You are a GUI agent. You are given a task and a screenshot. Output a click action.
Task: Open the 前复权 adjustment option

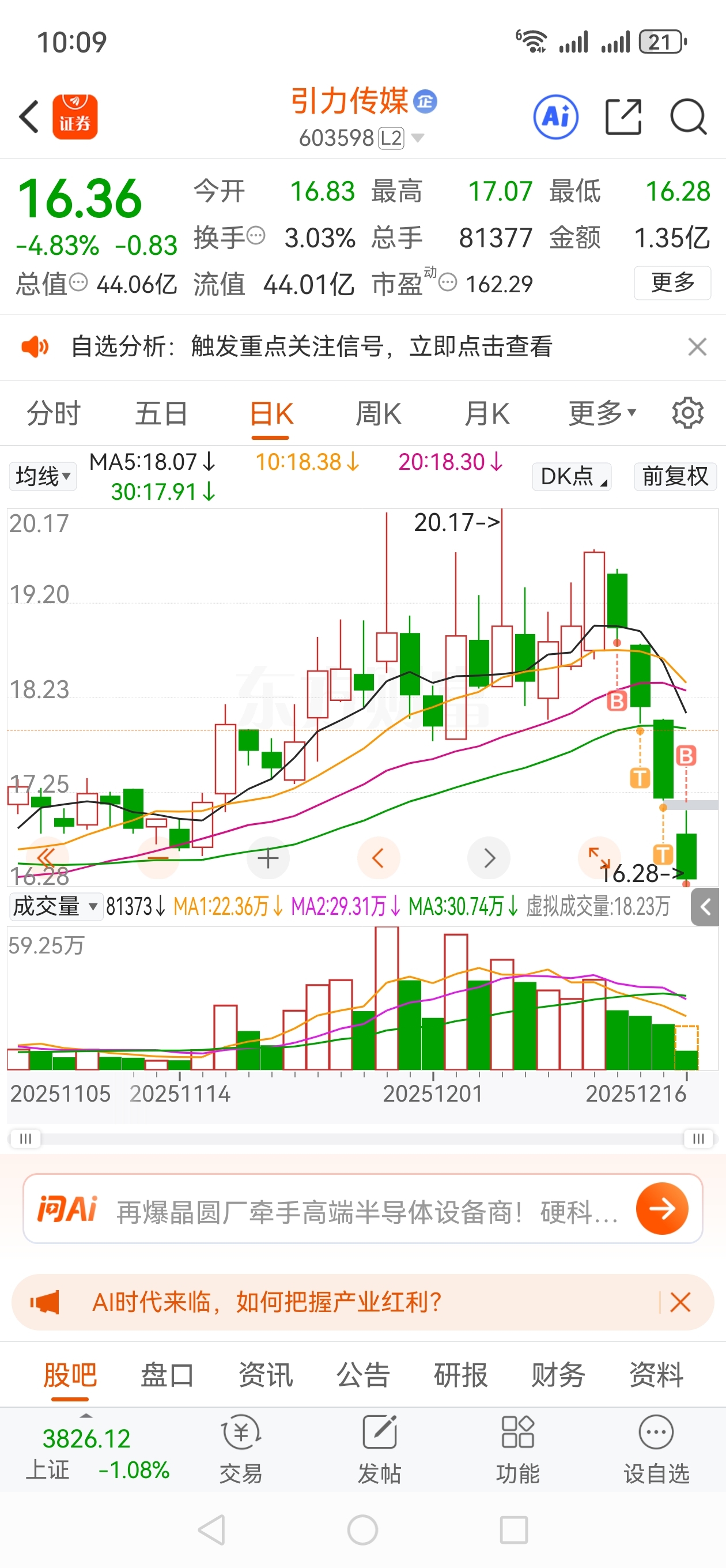click(675, 476)
